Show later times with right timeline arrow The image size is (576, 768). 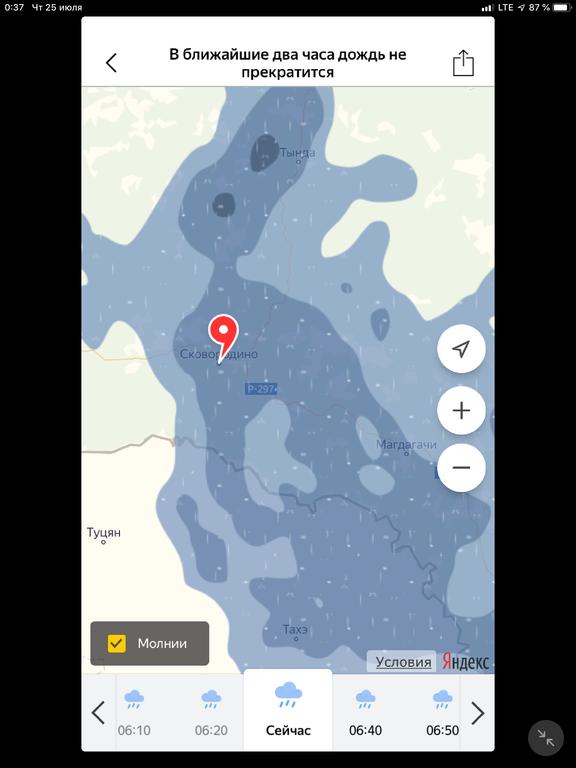tap(478, 713)
